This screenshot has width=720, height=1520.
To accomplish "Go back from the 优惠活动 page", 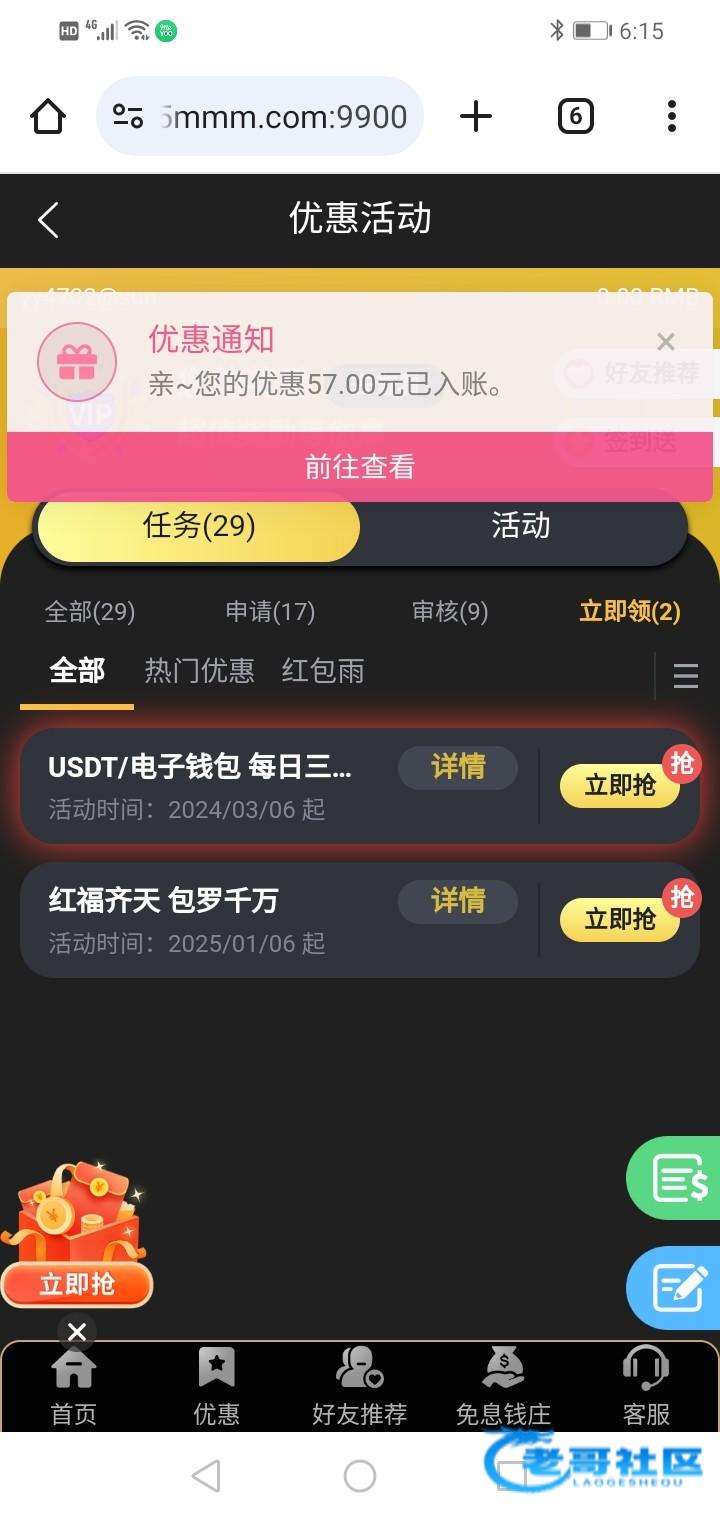I will point(48,220).
